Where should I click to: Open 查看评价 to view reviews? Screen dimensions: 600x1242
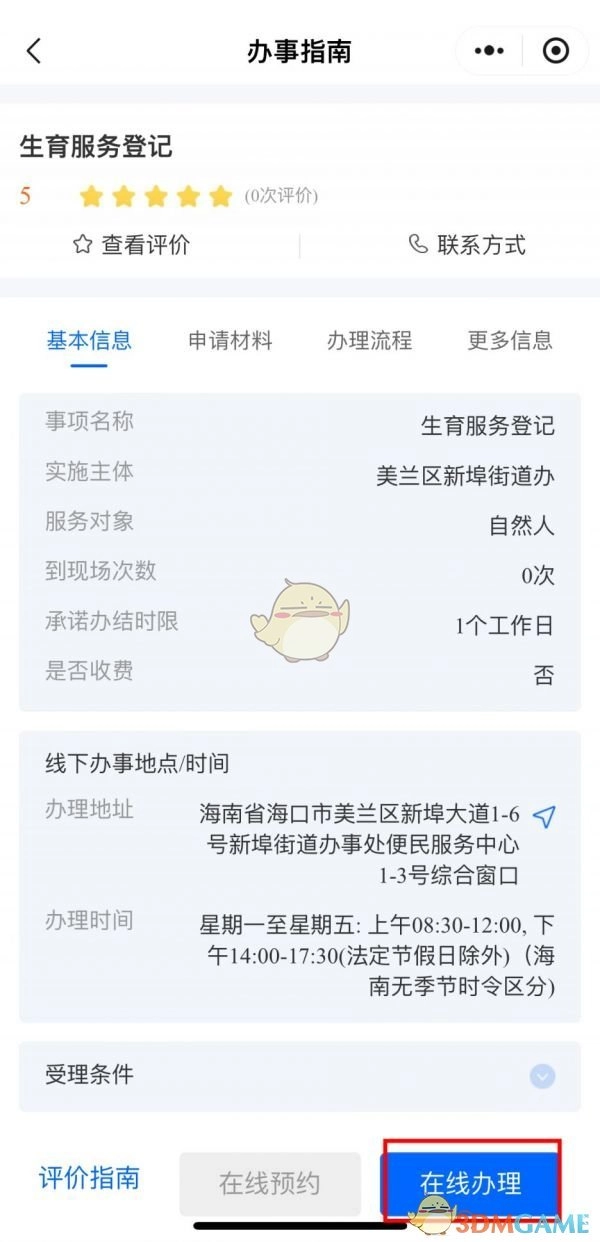point(132,245)
